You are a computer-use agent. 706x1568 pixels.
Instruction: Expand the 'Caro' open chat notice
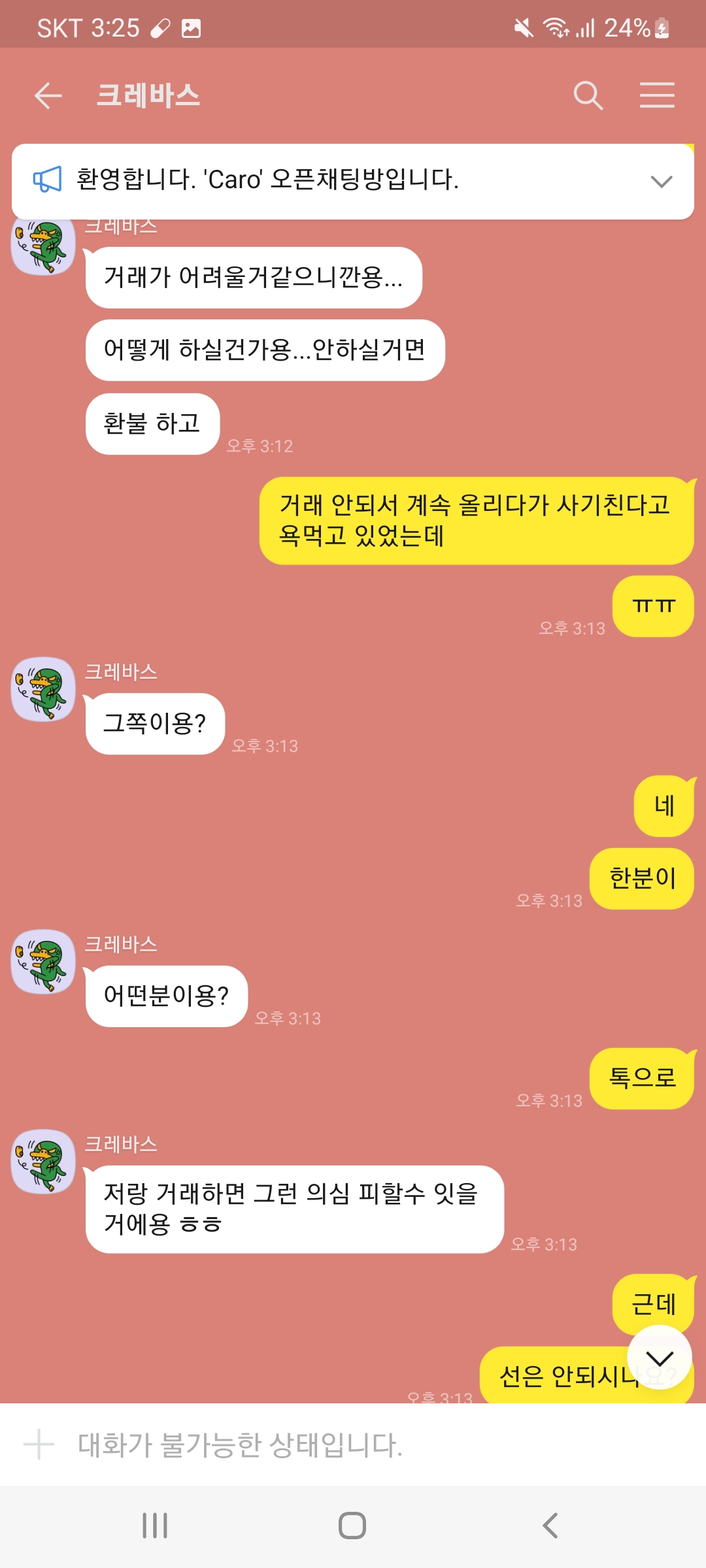(662, 182)
